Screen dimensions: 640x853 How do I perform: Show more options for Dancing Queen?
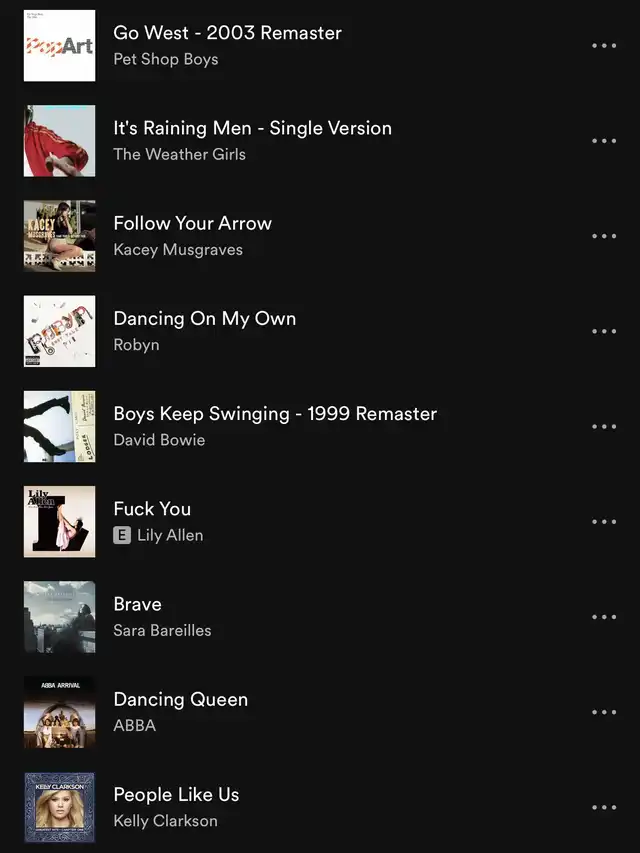click(604, 712)
